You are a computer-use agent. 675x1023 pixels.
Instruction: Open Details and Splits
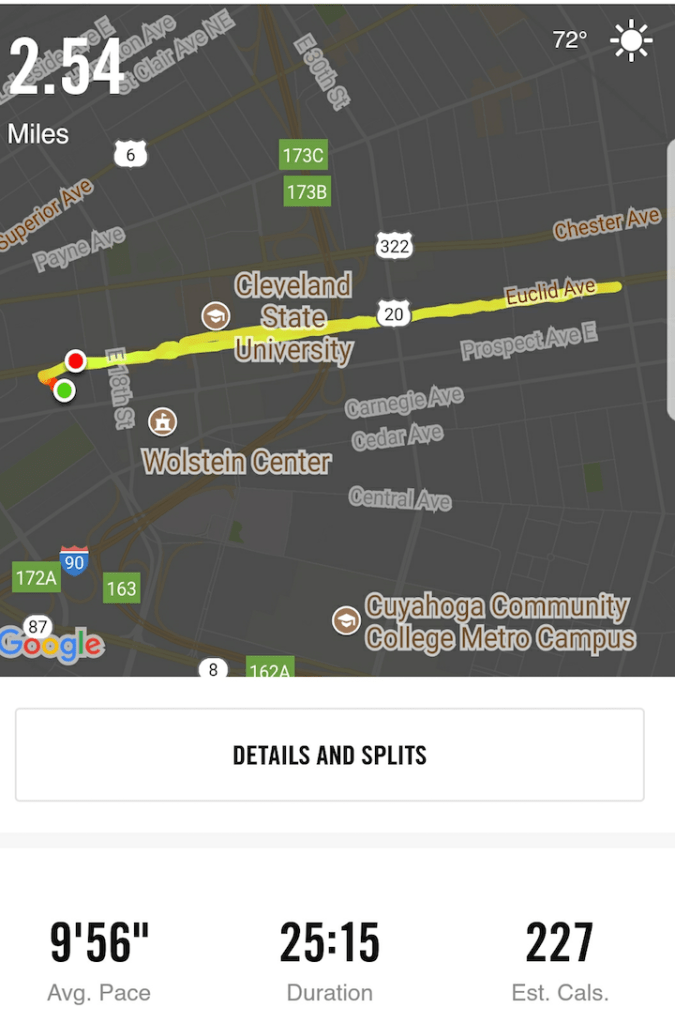tap(329, 755)
